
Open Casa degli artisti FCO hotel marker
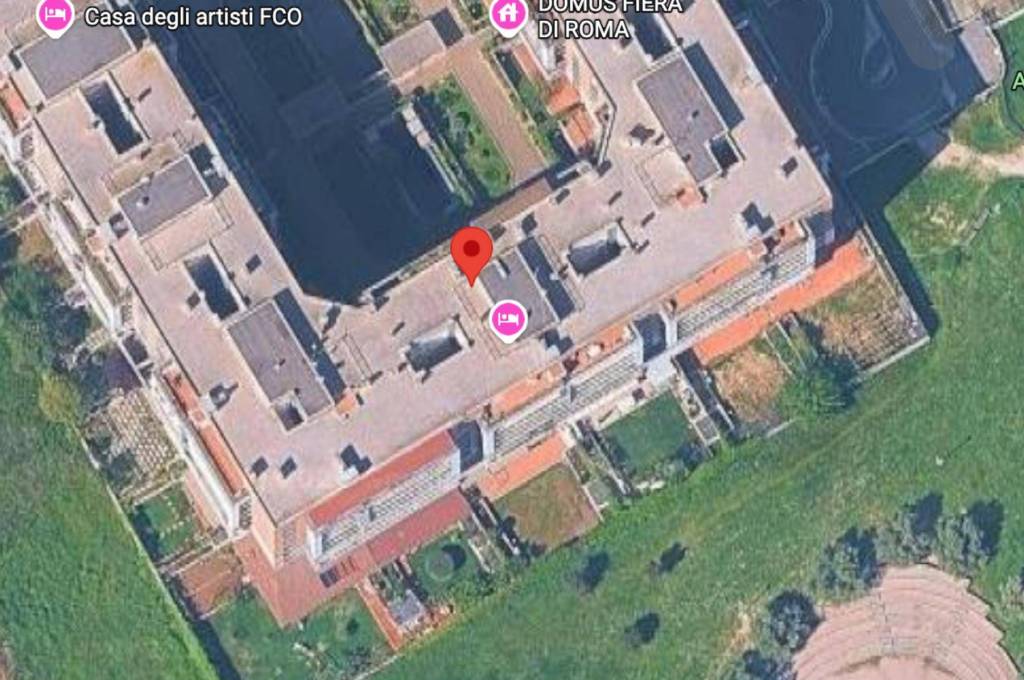click(55, 14)
